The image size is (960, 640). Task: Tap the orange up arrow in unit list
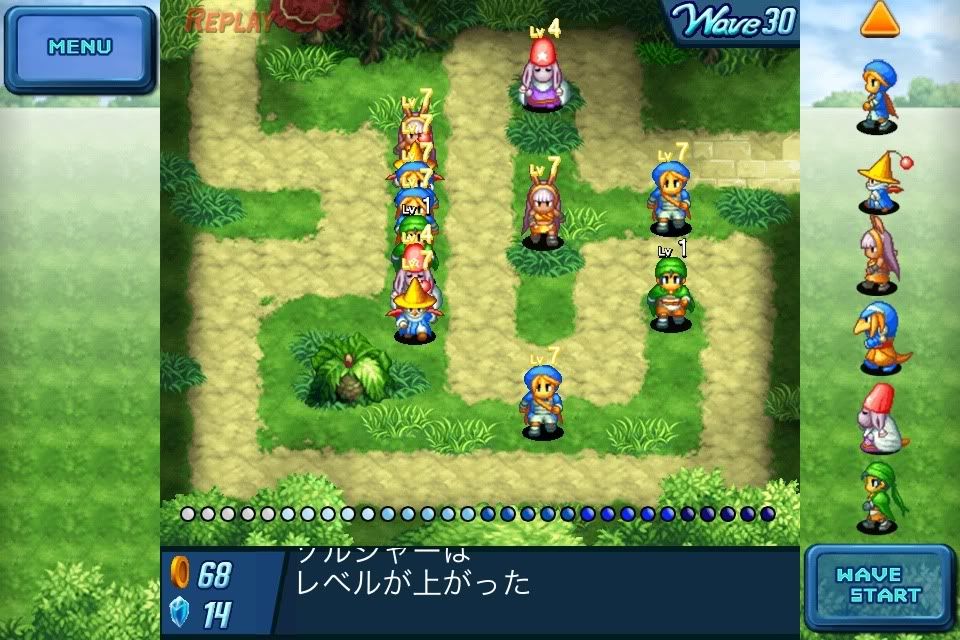coord(880,19)
